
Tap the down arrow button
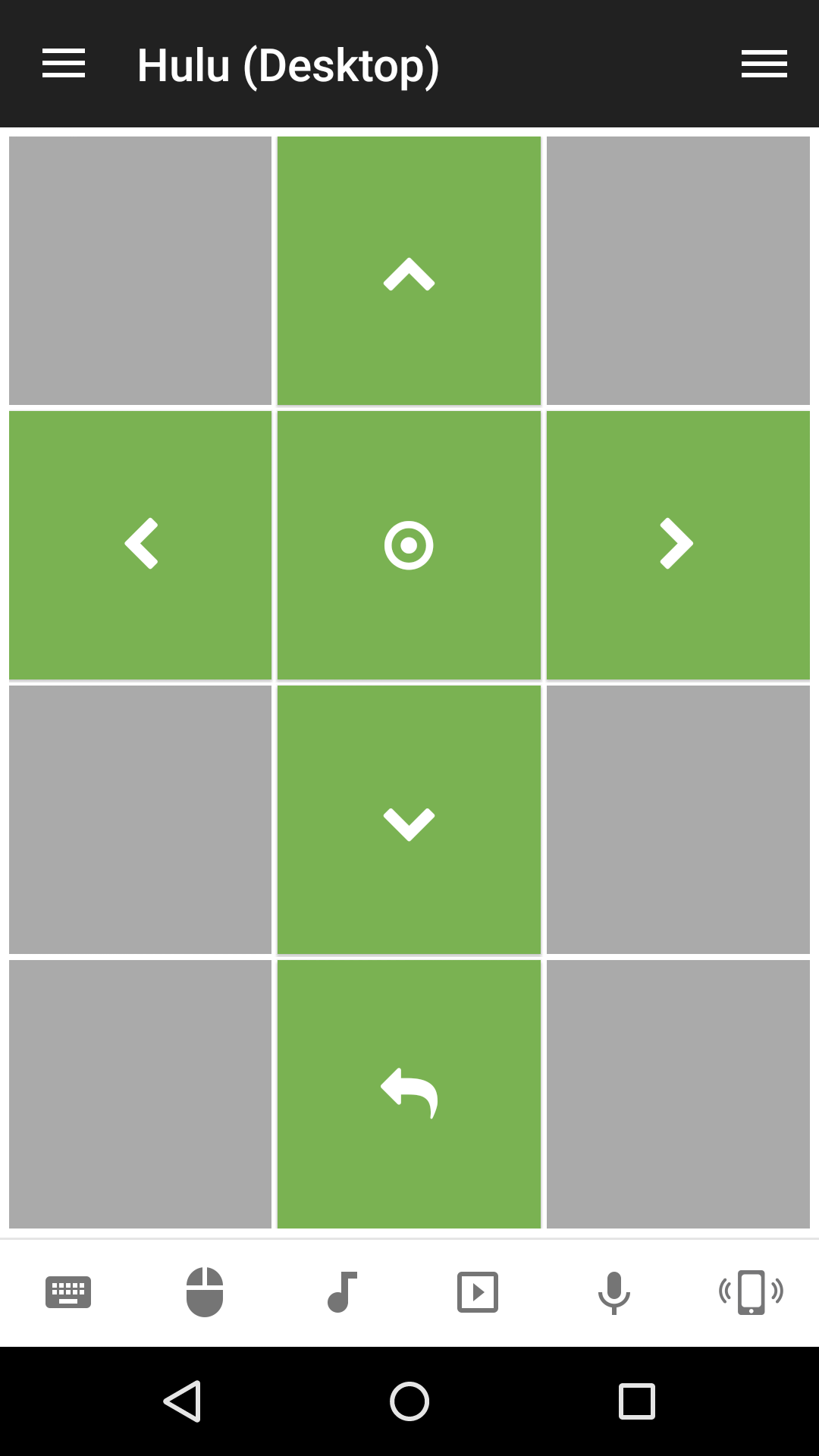pyautogui.click(x=409, y=821)
